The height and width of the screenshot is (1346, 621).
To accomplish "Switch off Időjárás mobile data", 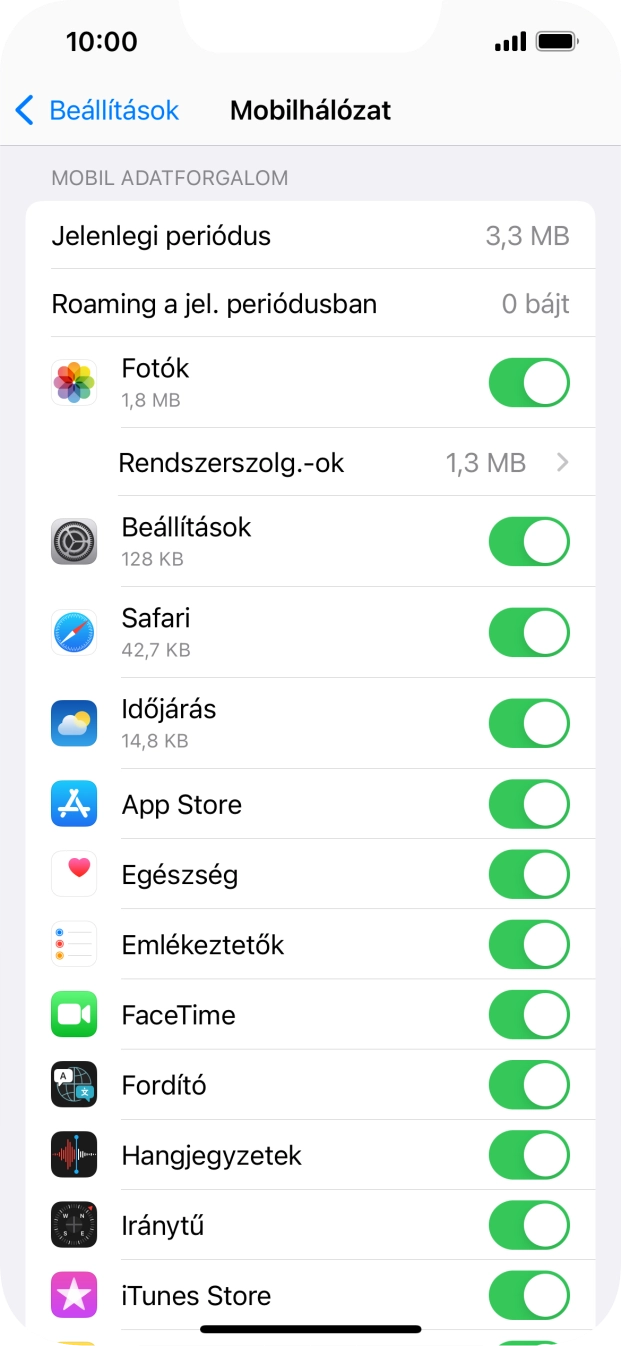I will [x=528, y=724].
